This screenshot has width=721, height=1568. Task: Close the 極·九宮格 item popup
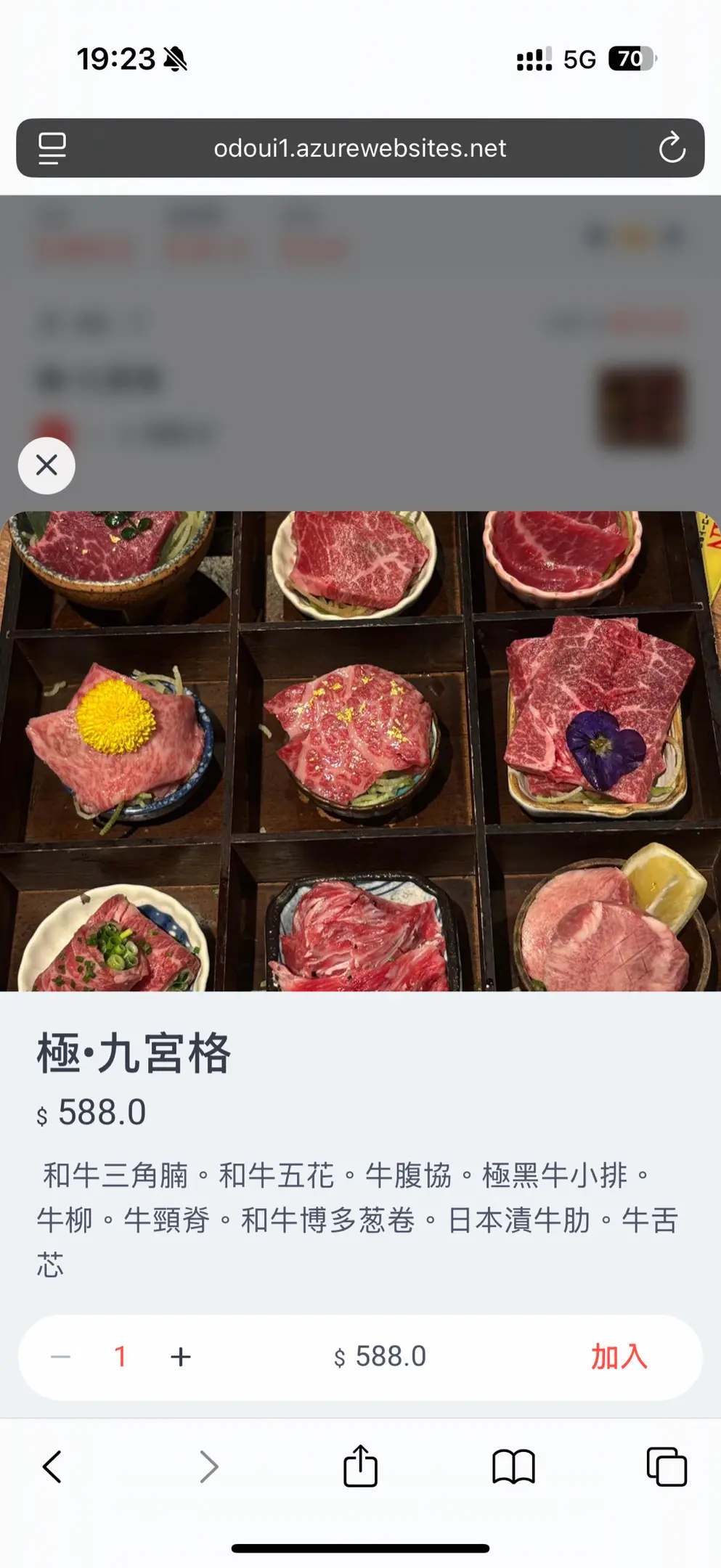[46, 465]
